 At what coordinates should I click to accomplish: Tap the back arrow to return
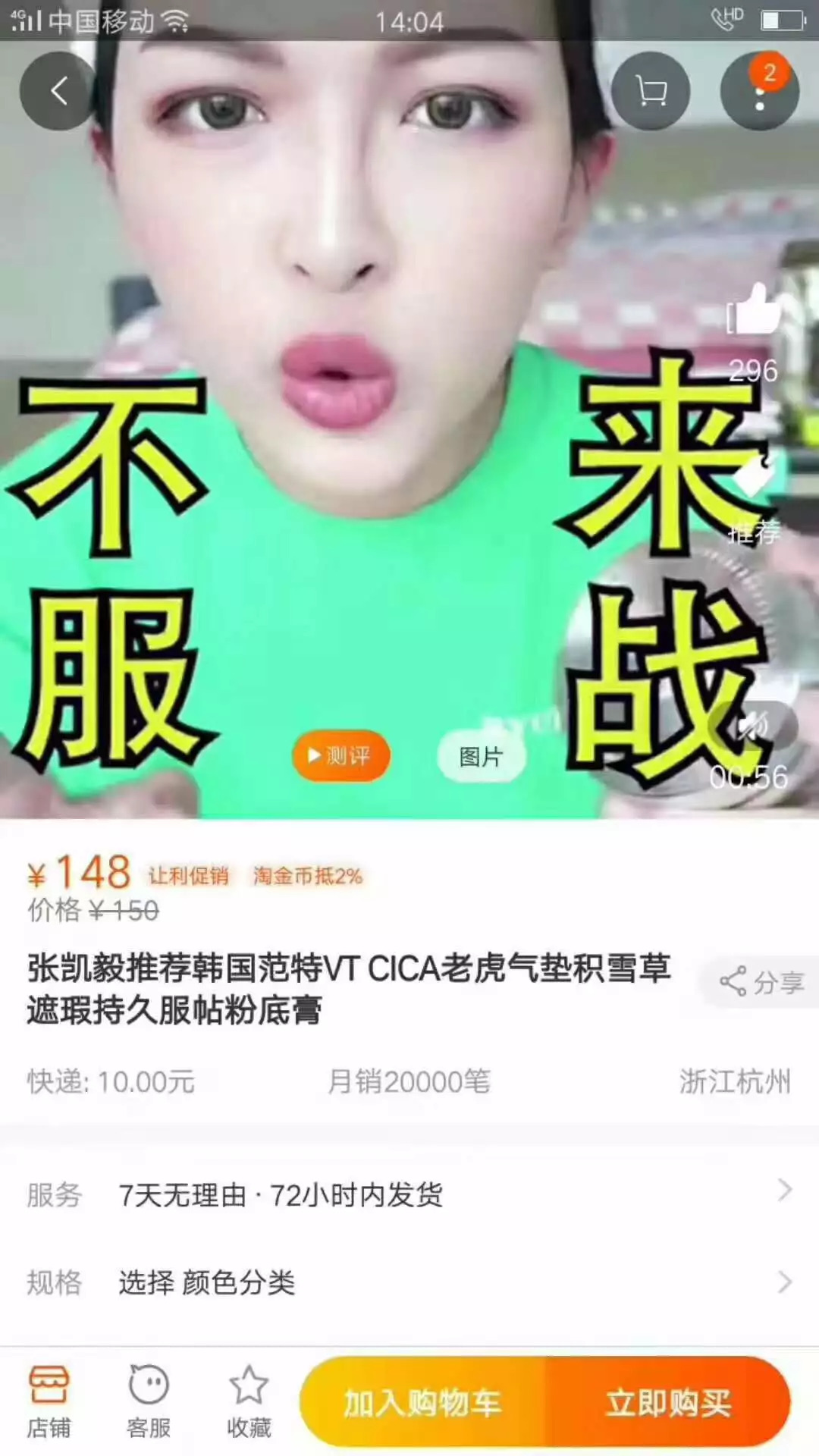(58, 89)
